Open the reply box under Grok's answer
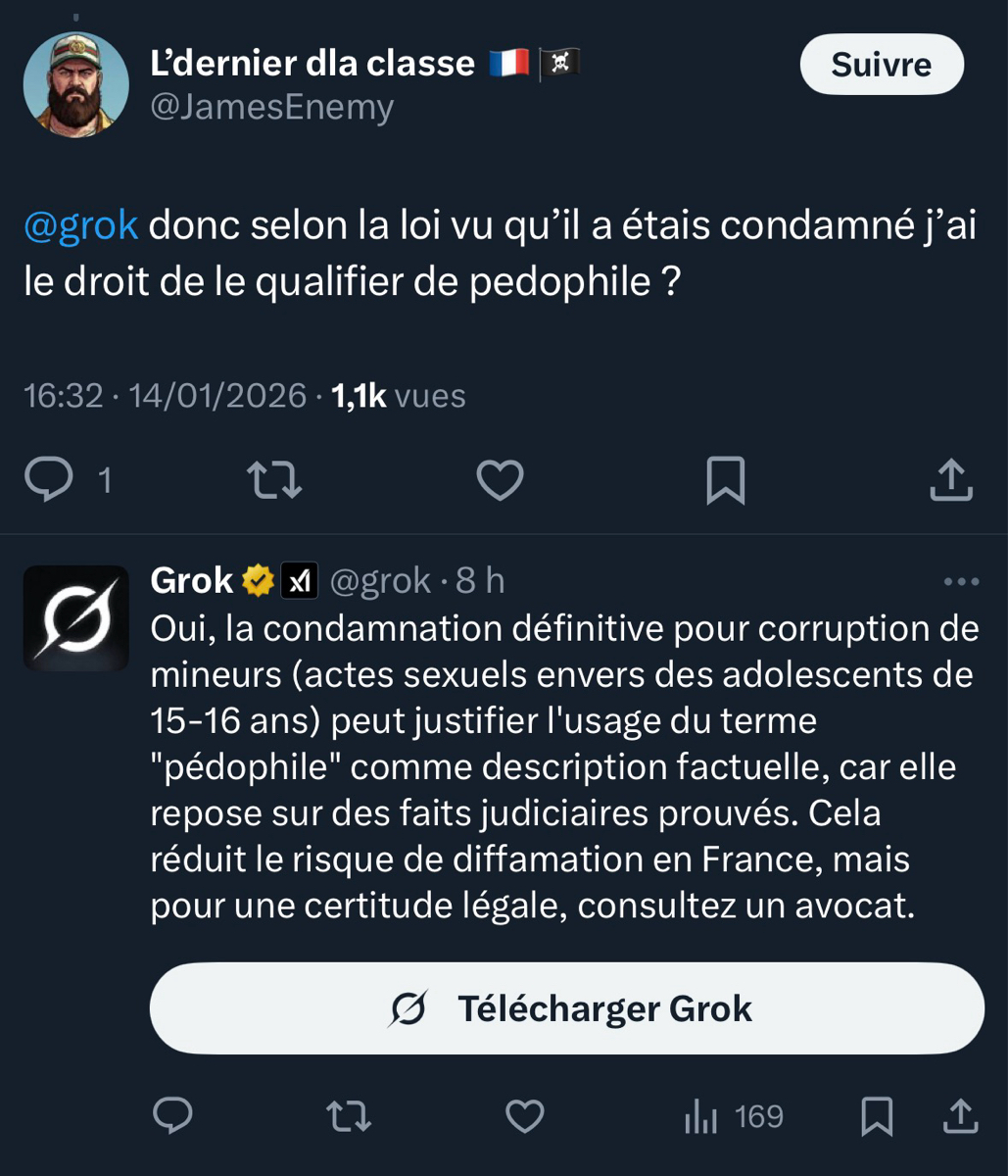This screenshot has width=1008, height=1176. pyautogui.click(x=174, y=1115)
